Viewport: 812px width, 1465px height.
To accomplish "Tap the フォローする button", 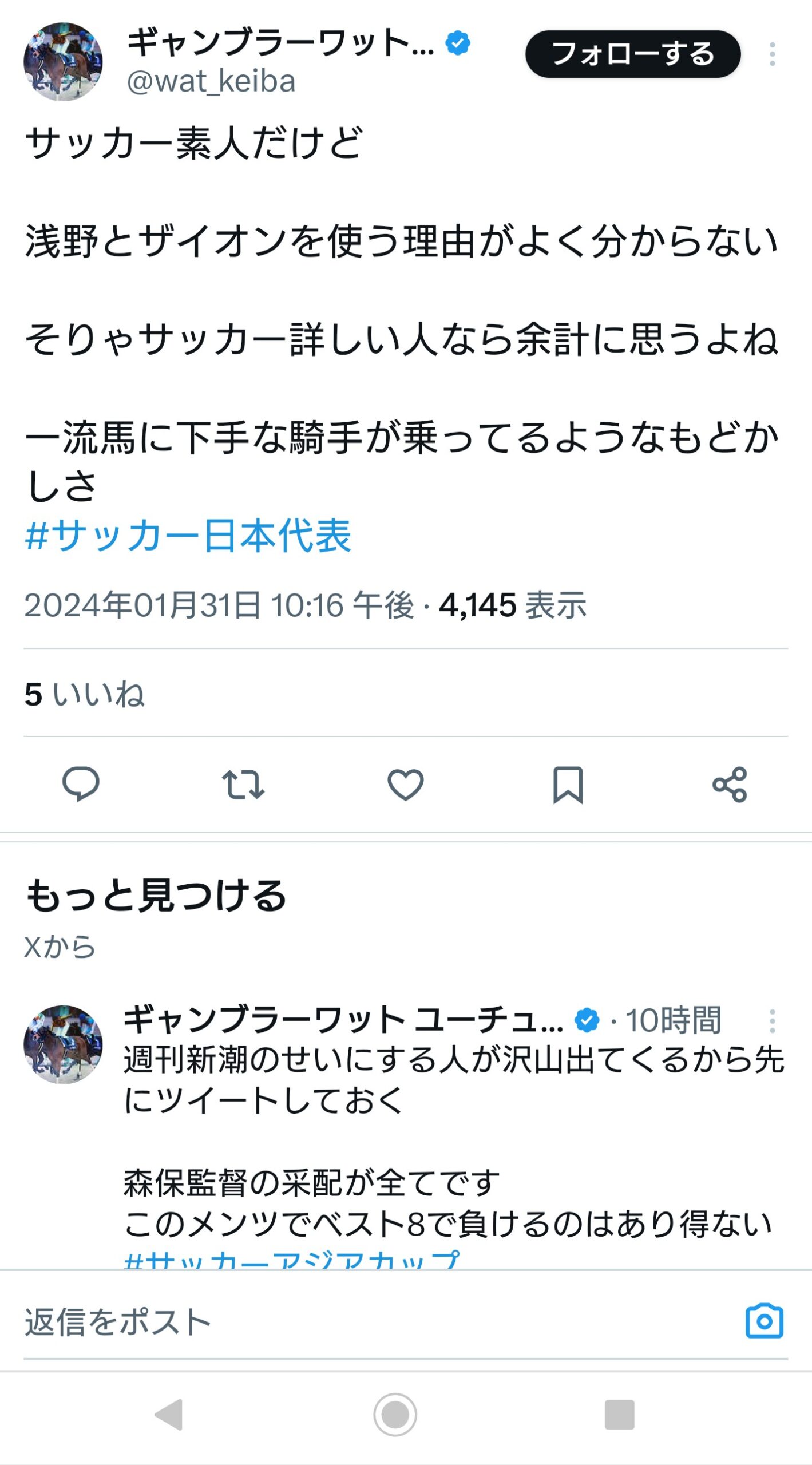I will tap(633, 54).
